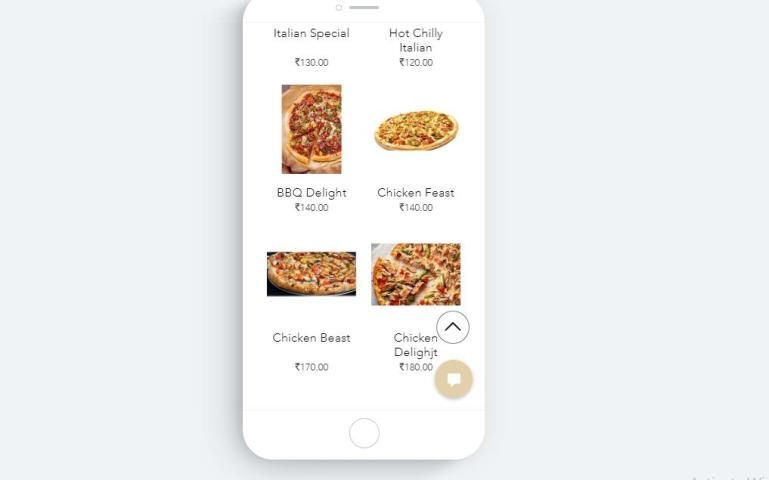The width and height of the screenshot is (769, 480).
Task: Tap the back-to-top arrow button
Action: point(453,327)
